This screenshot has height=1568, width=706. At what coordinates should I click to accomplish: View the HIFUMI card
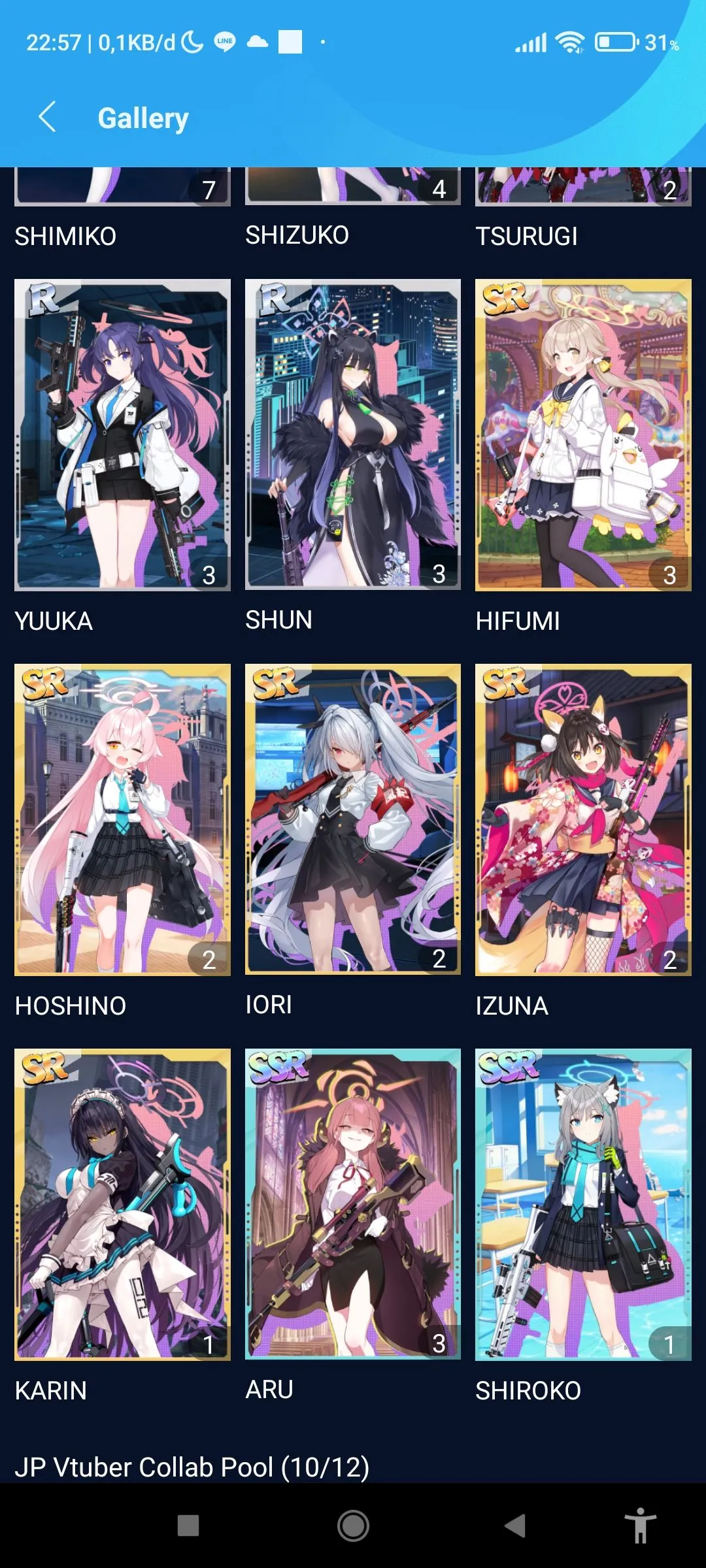point(582,435)
